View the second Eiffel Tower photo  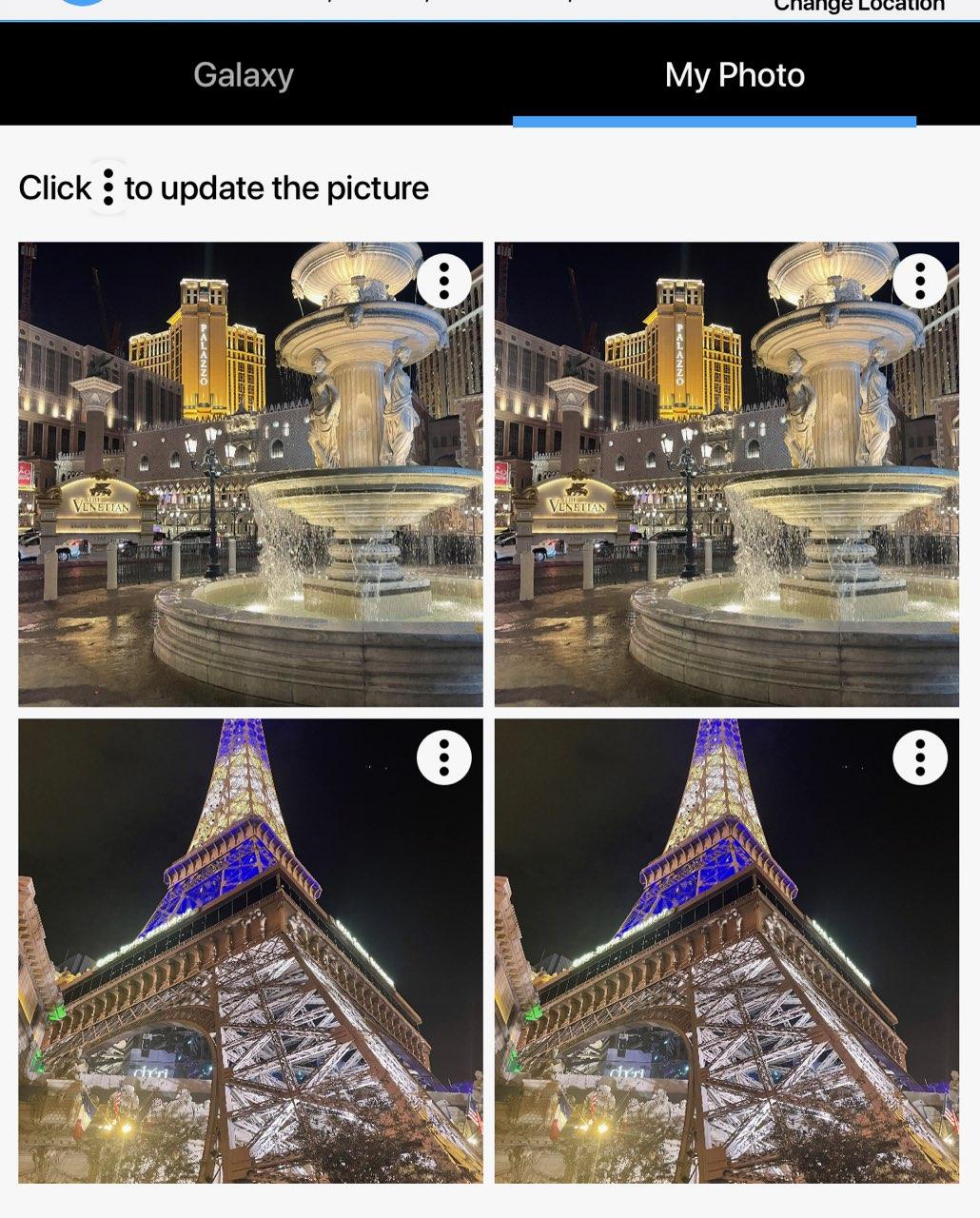click(727, 971)
